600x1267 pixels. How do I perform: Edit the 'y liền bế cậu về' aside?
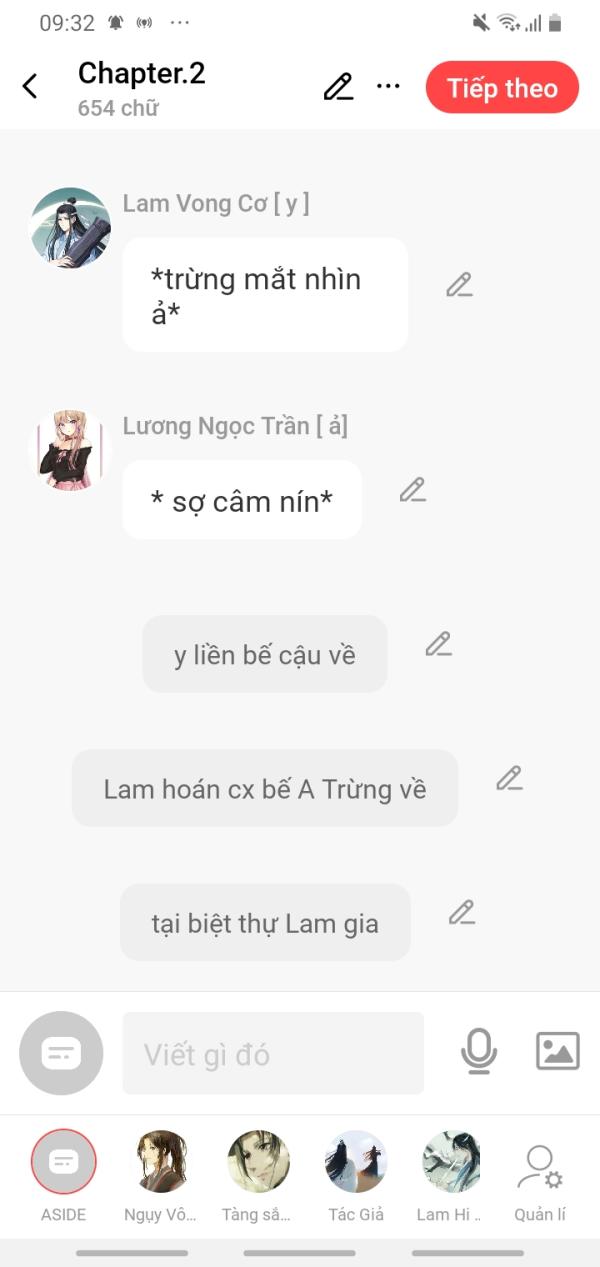click(x=438, y=644)
